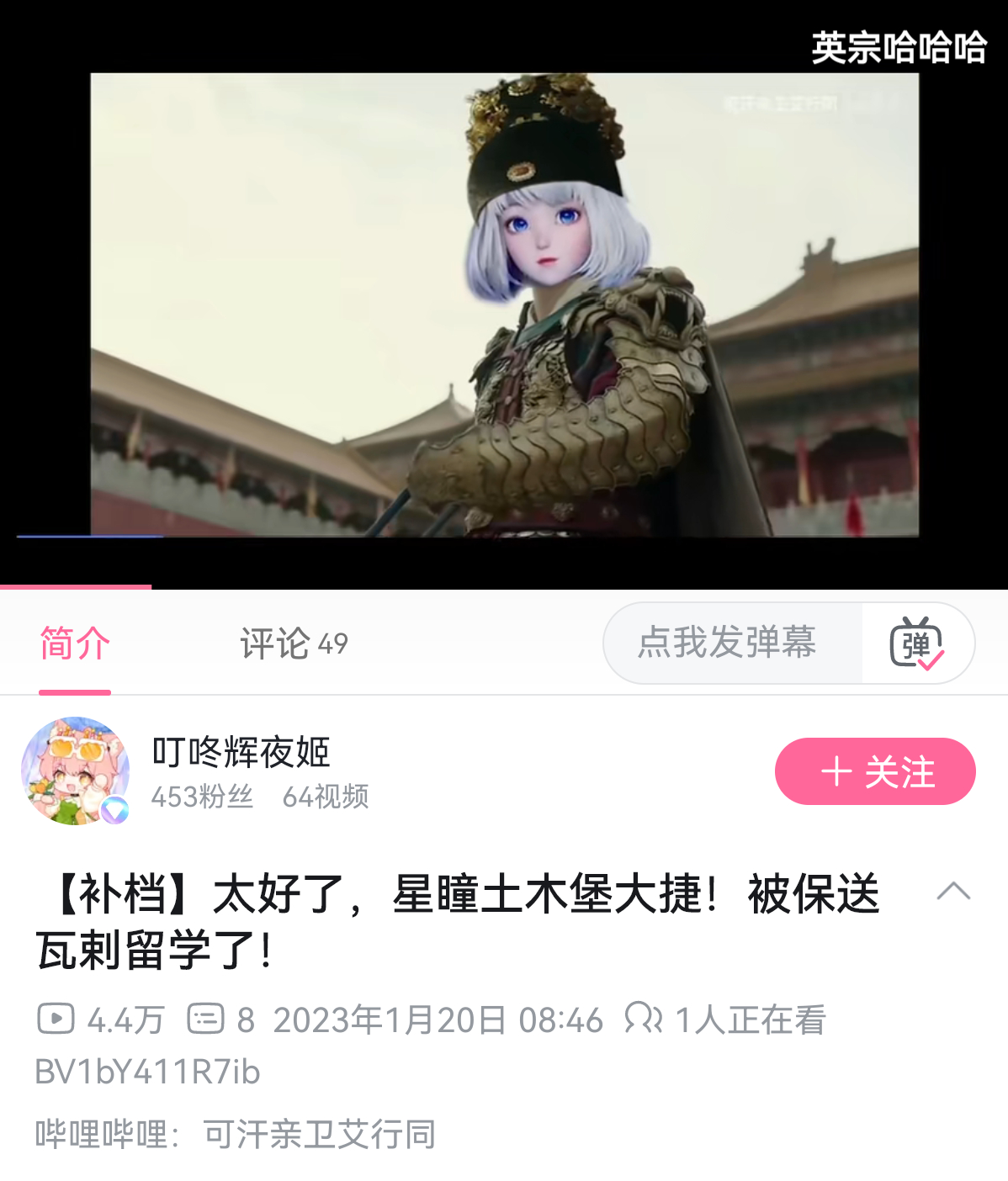Toggle the danmaku display icon

[916, 643]
